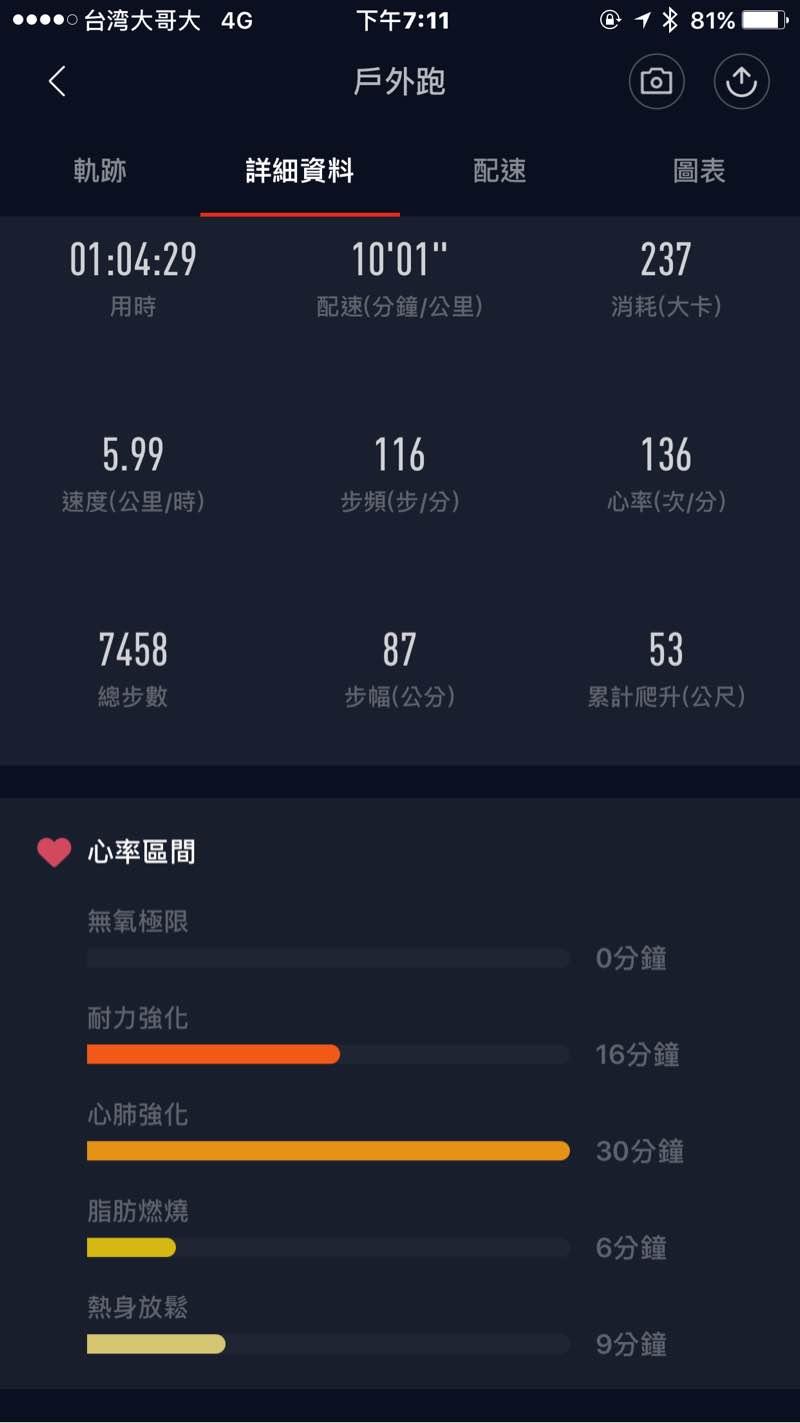Viewport: 800px width, 1423px height.
Task: Switch to the 配速 tab
Action: [500, 171]
